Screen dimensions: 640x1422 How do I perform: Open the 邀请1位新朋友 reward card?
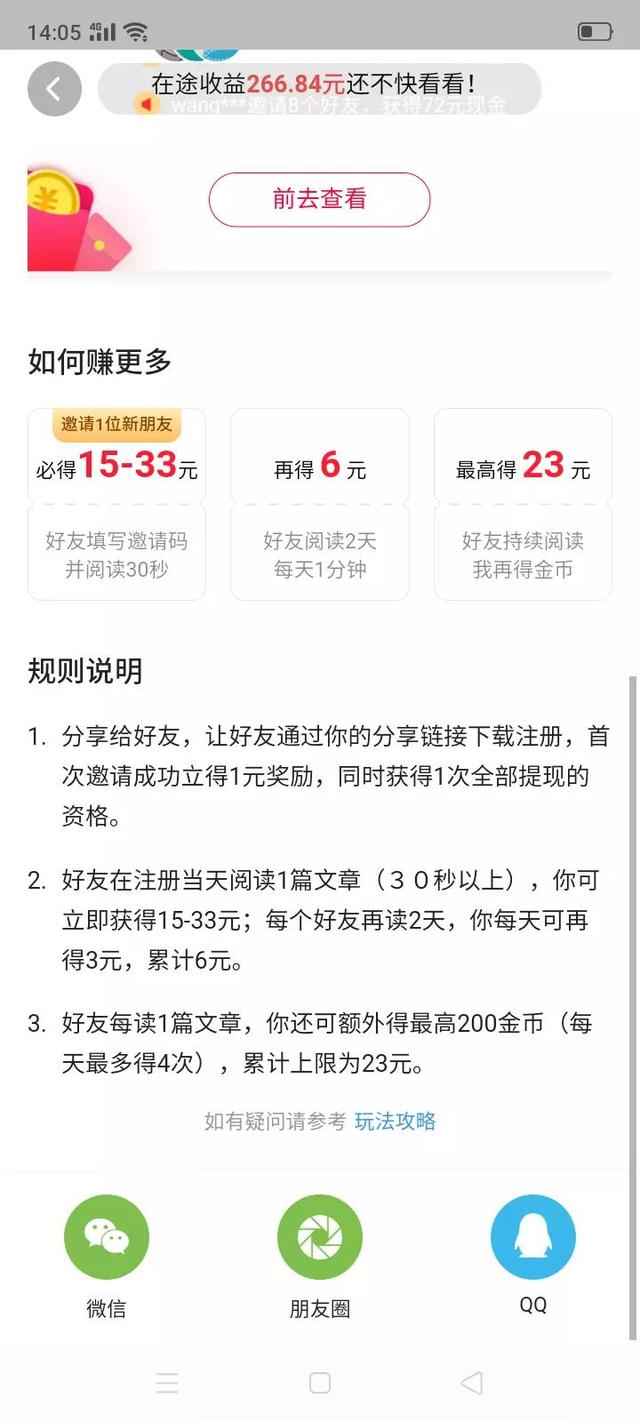point(117,503)
